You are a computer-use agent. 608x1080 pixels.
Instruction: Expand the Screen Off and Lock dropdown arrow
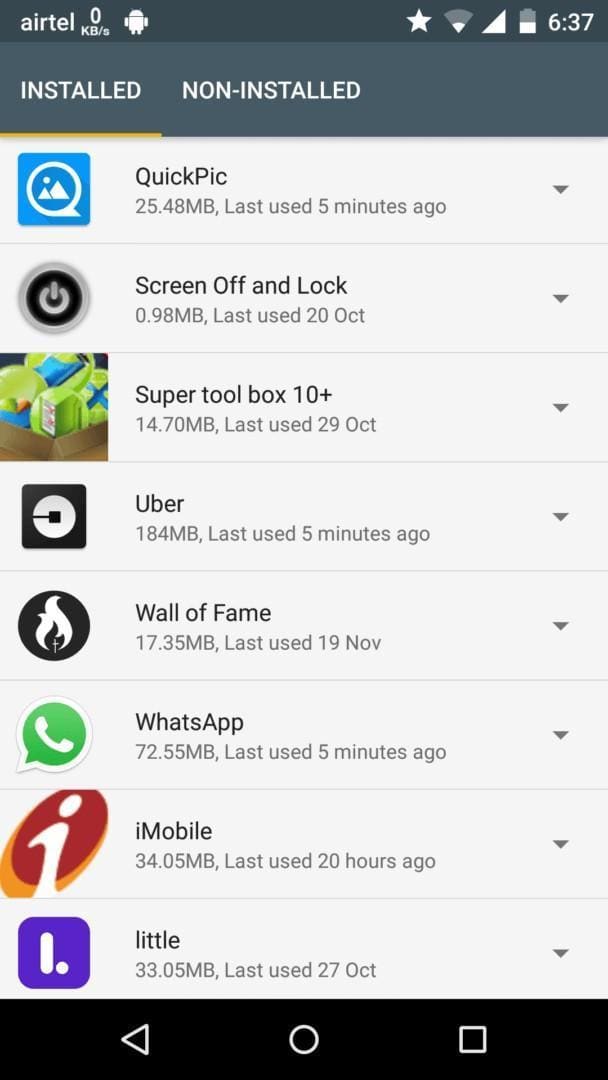(x=561, y=298)
